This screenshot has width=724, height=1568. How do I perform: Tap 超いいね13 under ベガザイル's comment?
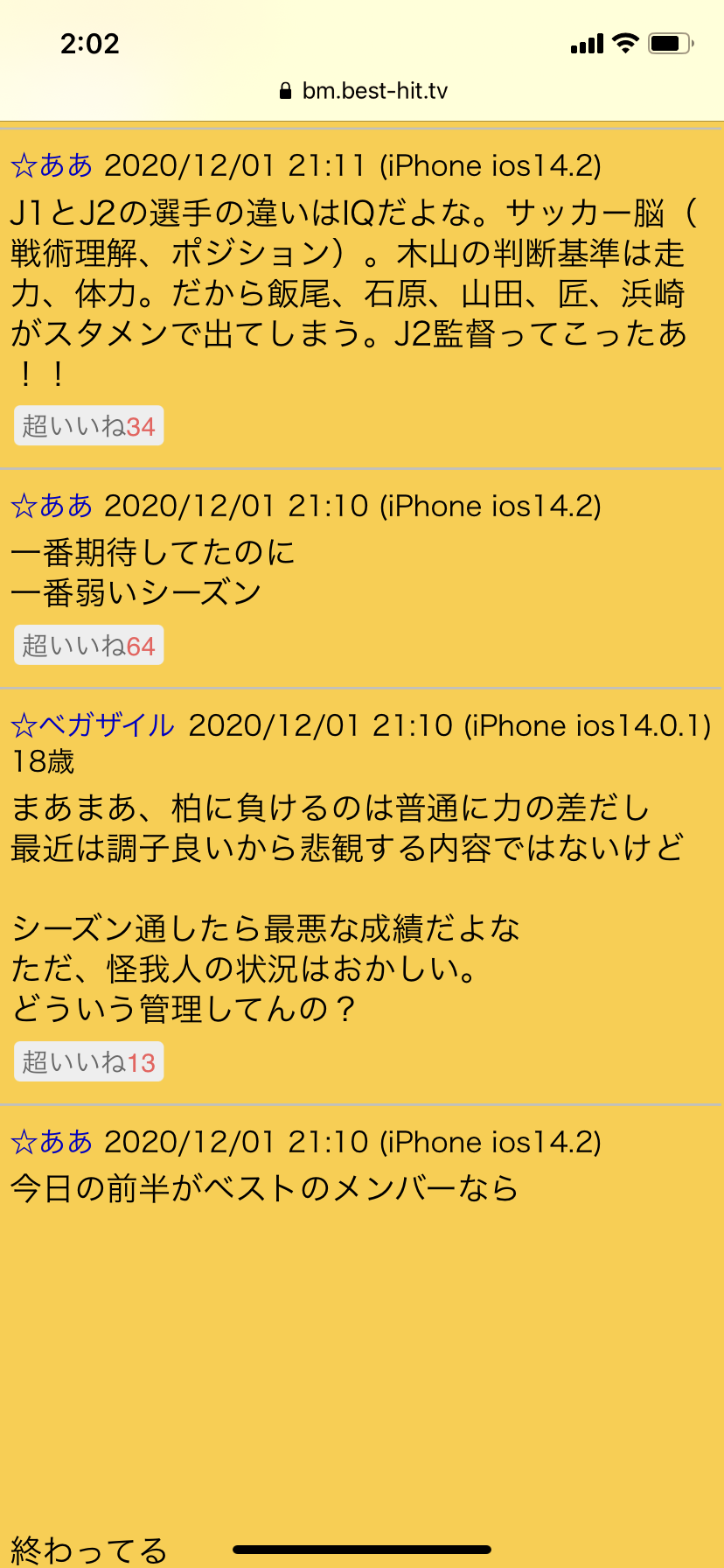[88, 1062]
